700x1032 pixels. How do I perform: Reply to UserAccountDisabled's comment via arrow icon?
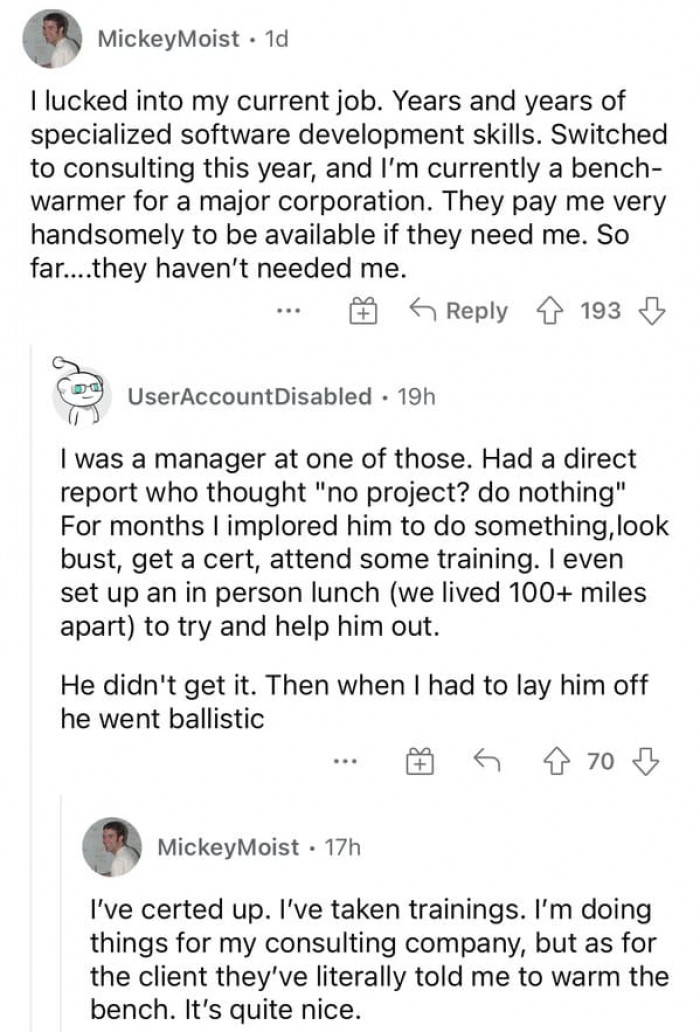(490, 762)
